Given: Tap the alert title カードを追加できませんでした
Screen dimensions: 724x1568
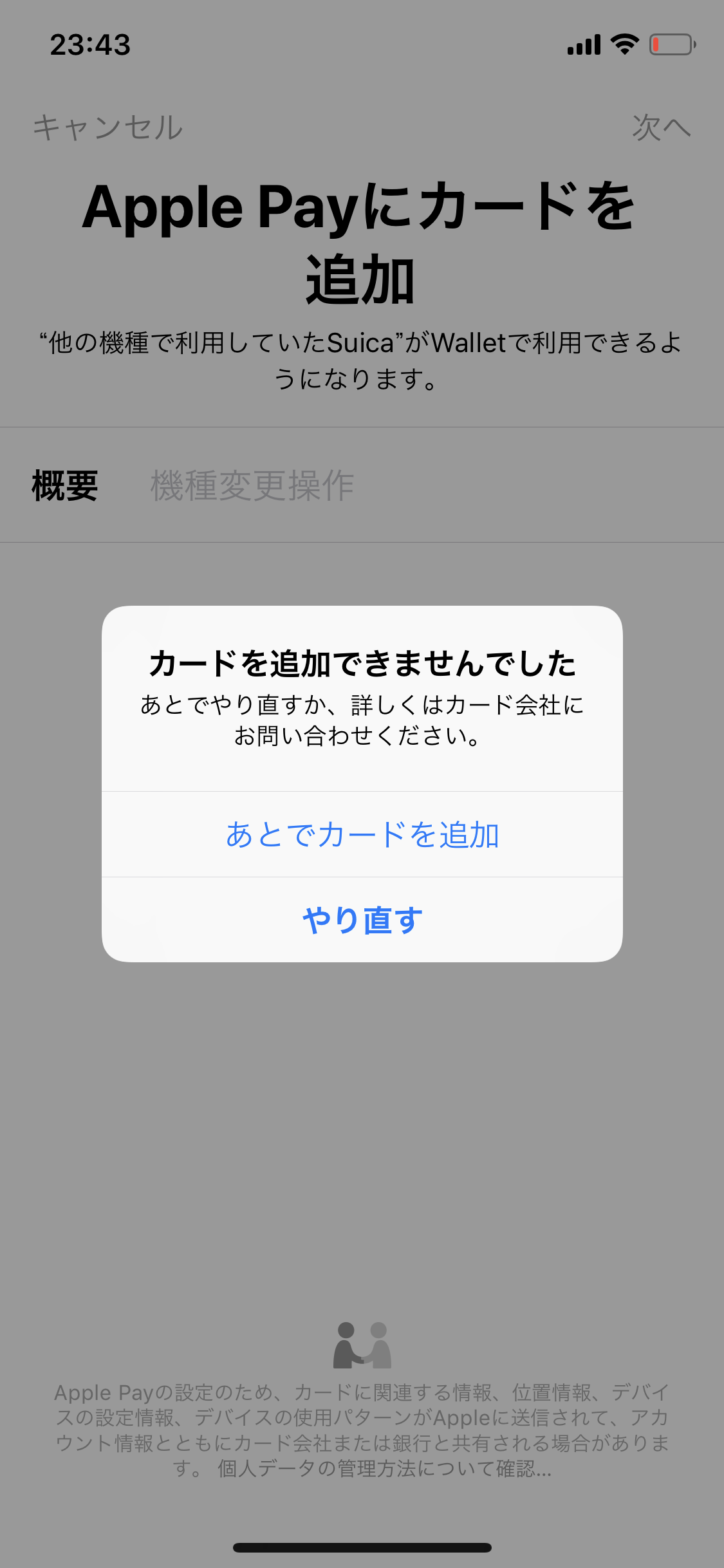Looking at the screenshot, I should [x=362, y=663].
